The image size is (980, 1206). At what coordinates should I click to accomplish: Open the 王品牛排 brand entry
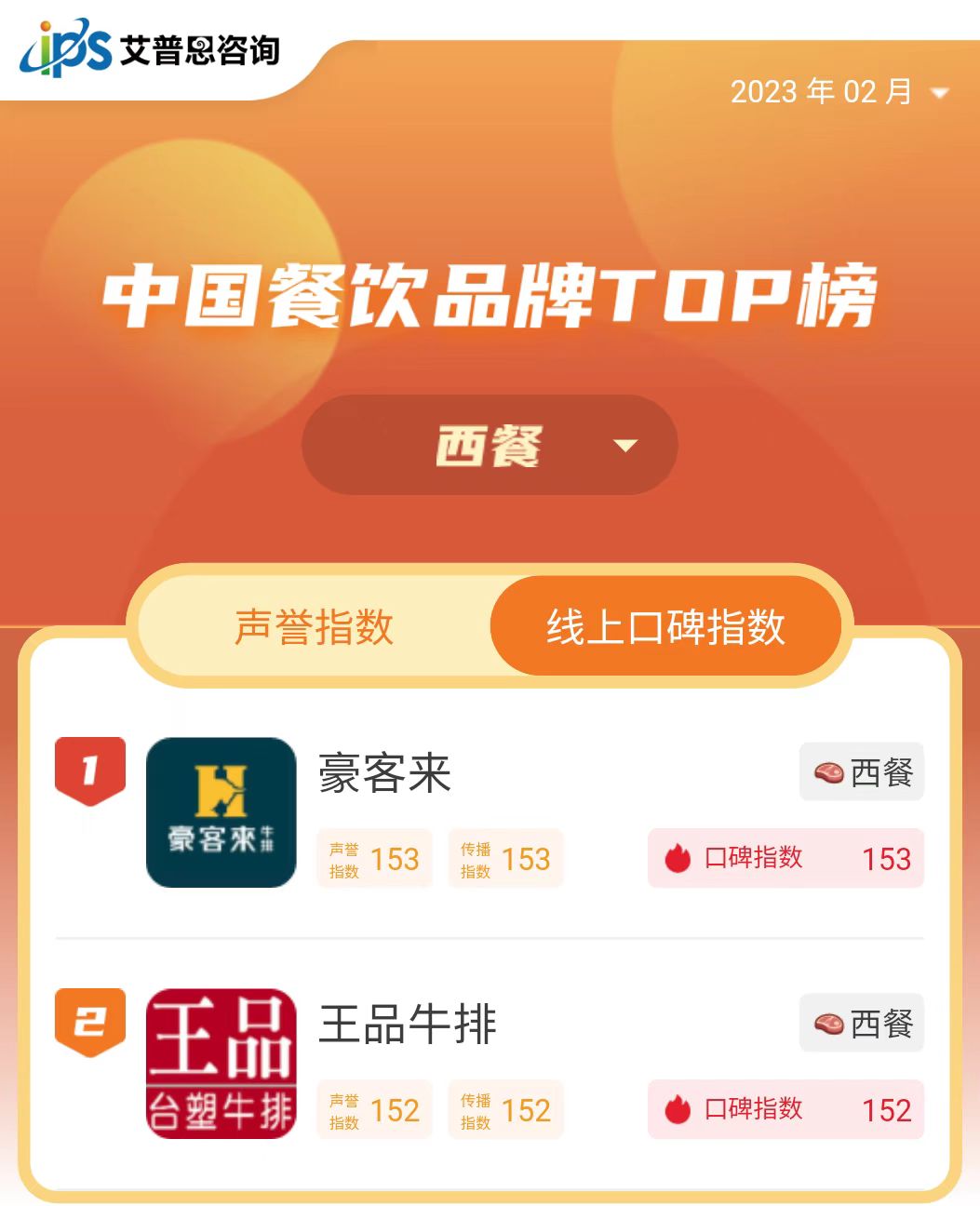(408, 1025)
